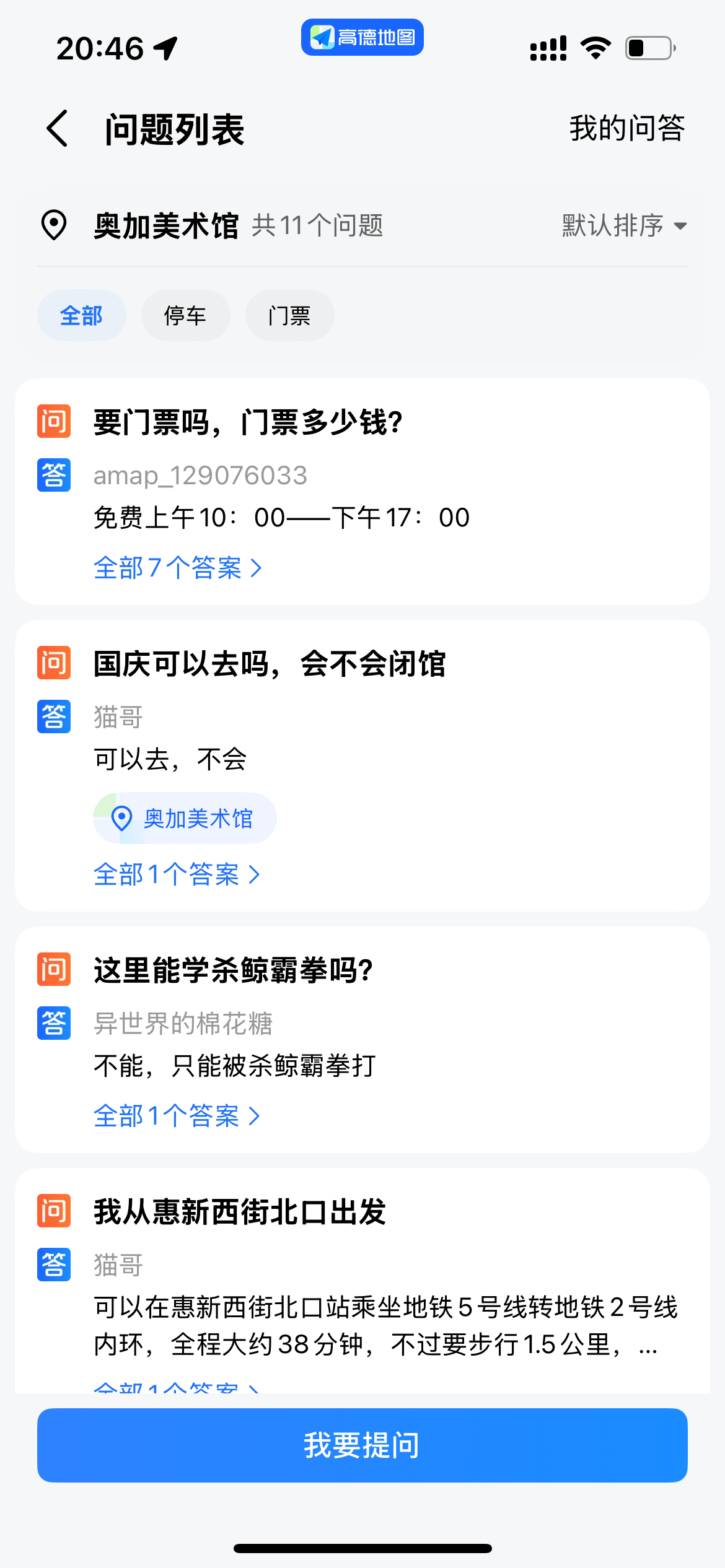The height and width of the screenshot is (1568, 725).
Task: Open the question 国庆可以去吗，会不会闭馆
Action: click(x=270, y=664)
